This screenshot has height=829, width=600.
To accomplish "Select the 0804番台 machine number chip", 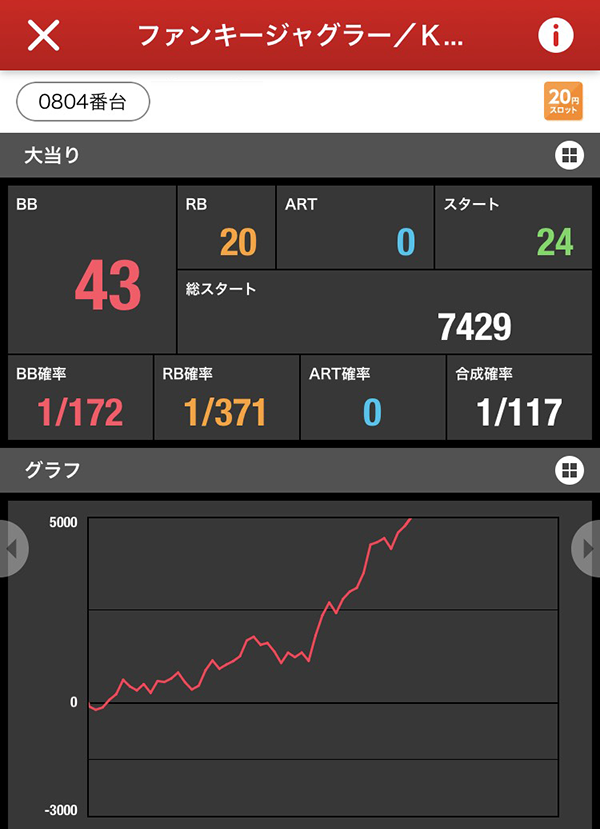I will point(83,101).
